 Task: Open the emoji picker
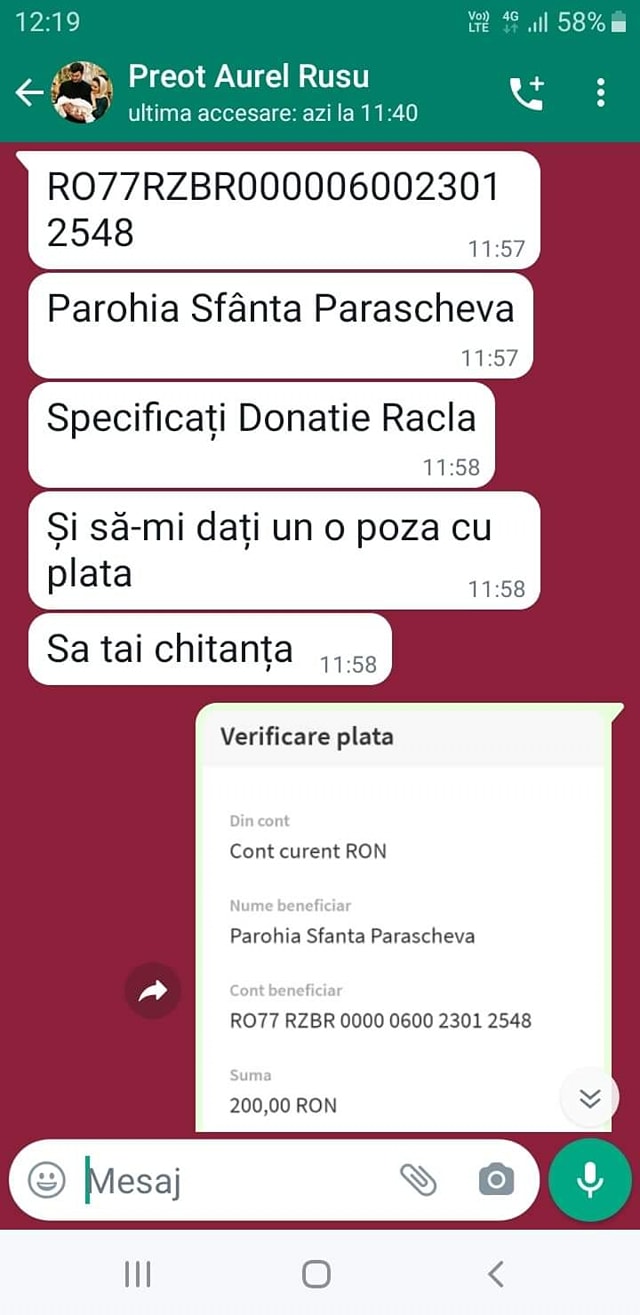click(x=46, y=1180)
